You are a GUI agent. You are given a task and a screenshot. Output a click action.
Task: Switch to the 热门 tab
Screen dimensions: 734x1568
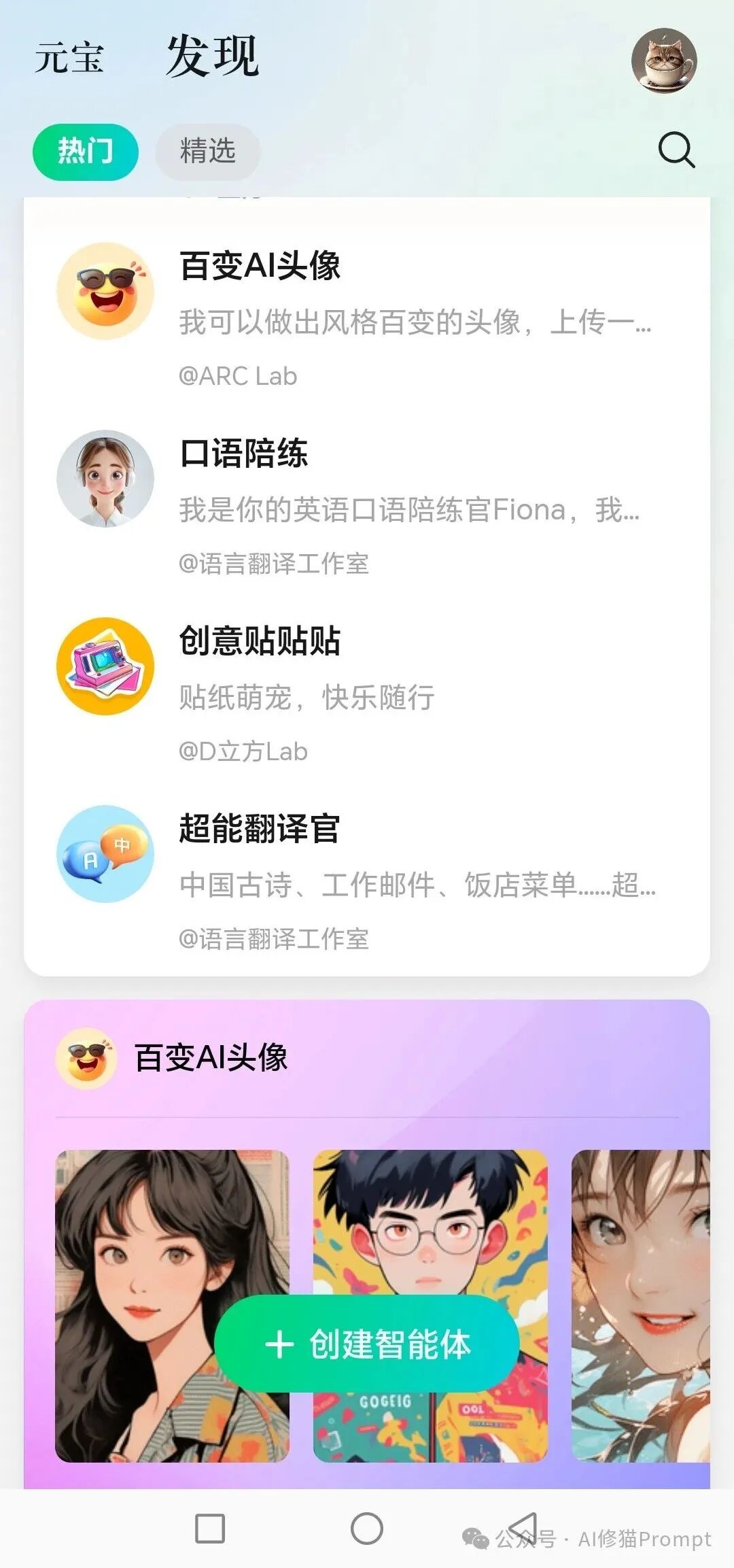(x=86, y=152)
